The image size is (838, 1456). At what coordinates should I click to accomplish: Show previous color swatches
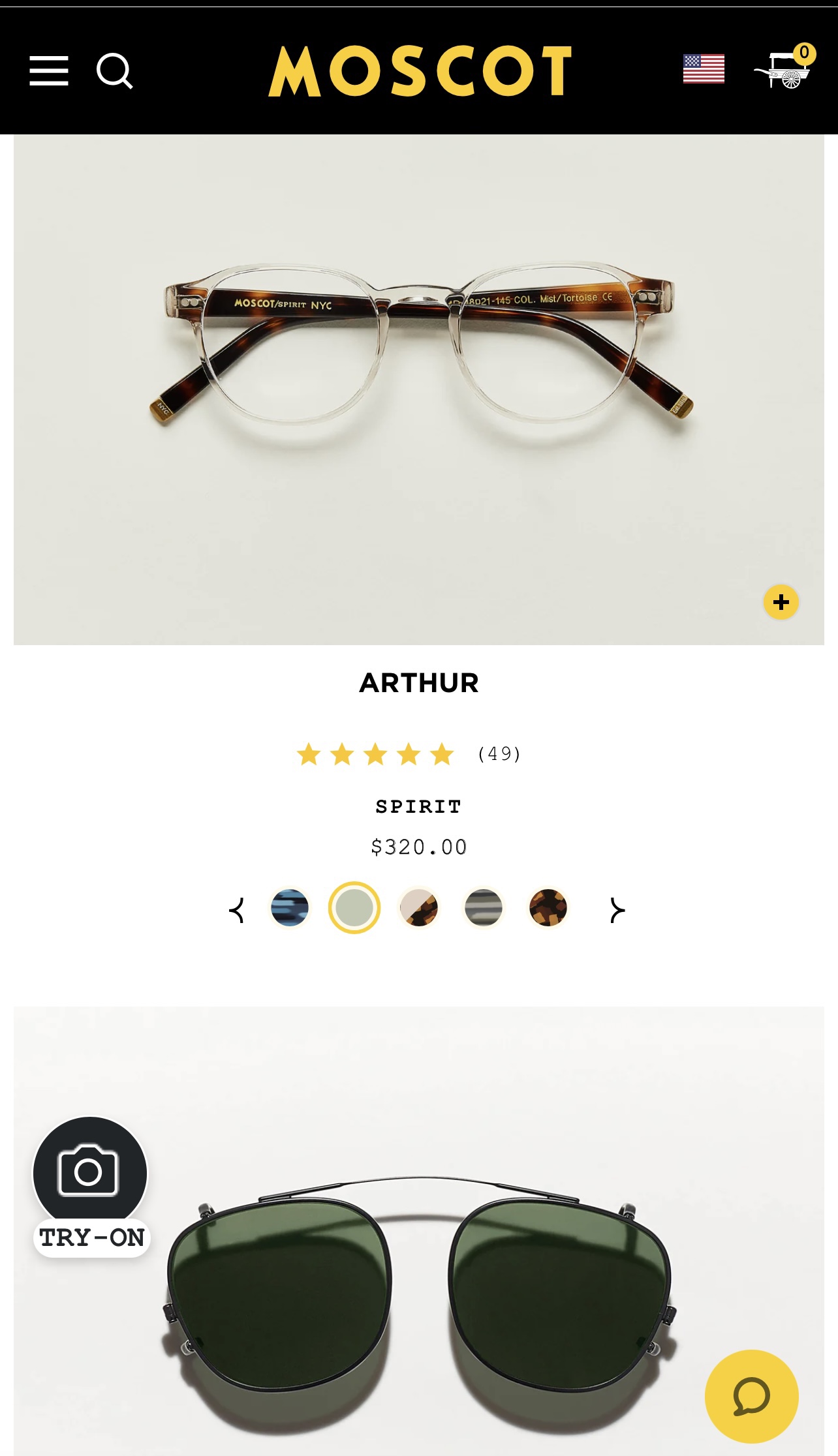click(237, 909)
